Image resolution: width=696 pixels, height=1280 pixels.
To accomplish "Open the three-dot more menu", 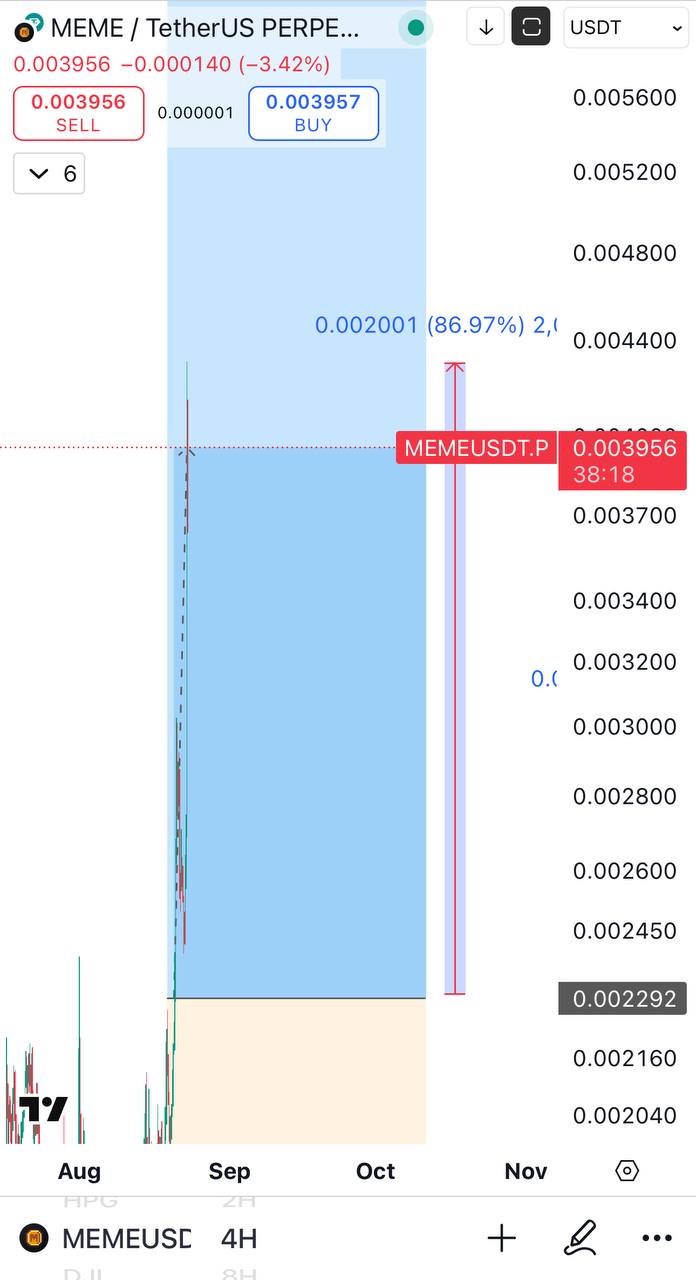I will [x=657, y=1239].
